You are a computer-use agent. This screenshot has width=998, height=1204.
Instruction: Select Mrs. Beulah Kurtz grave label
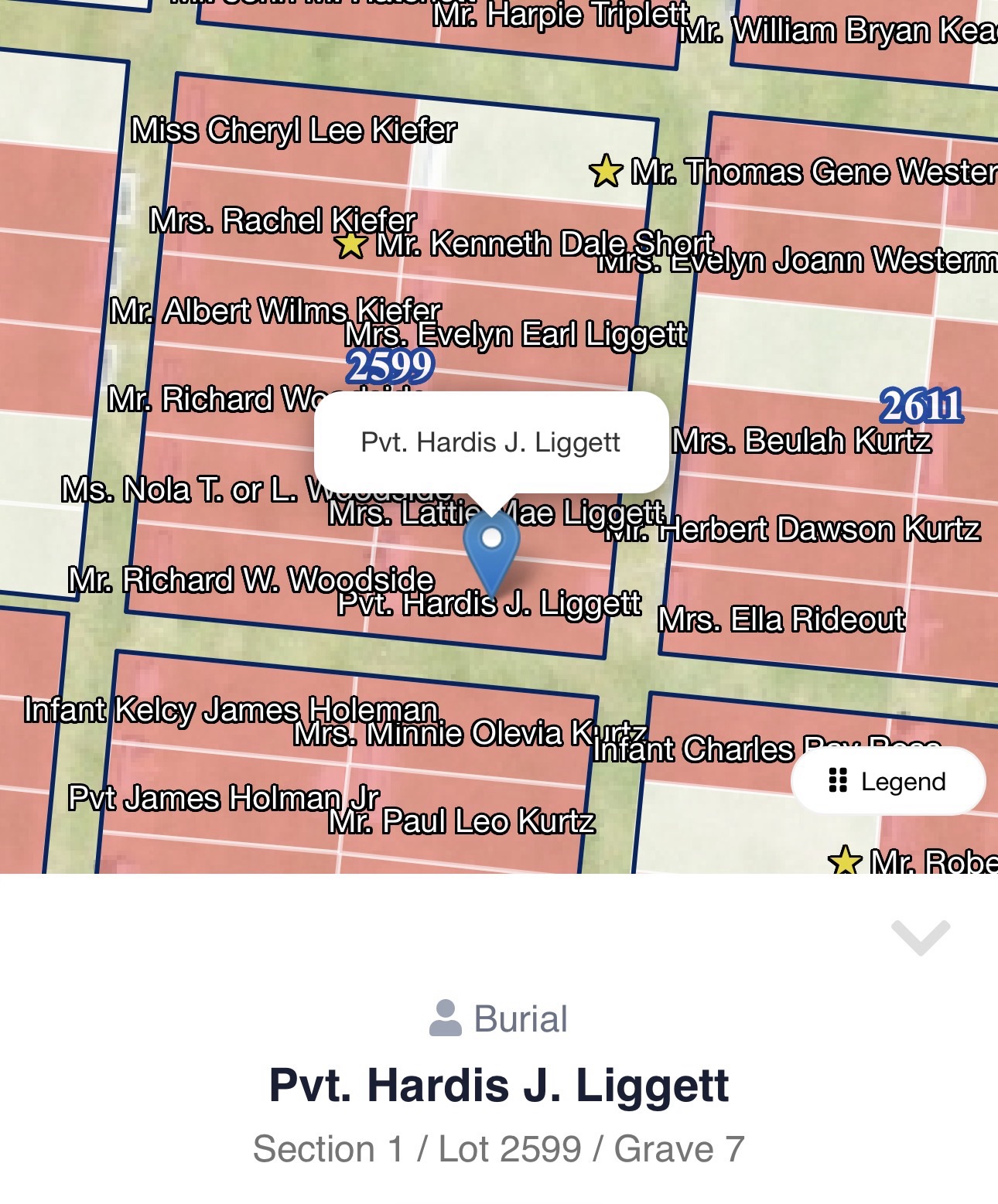801,441
